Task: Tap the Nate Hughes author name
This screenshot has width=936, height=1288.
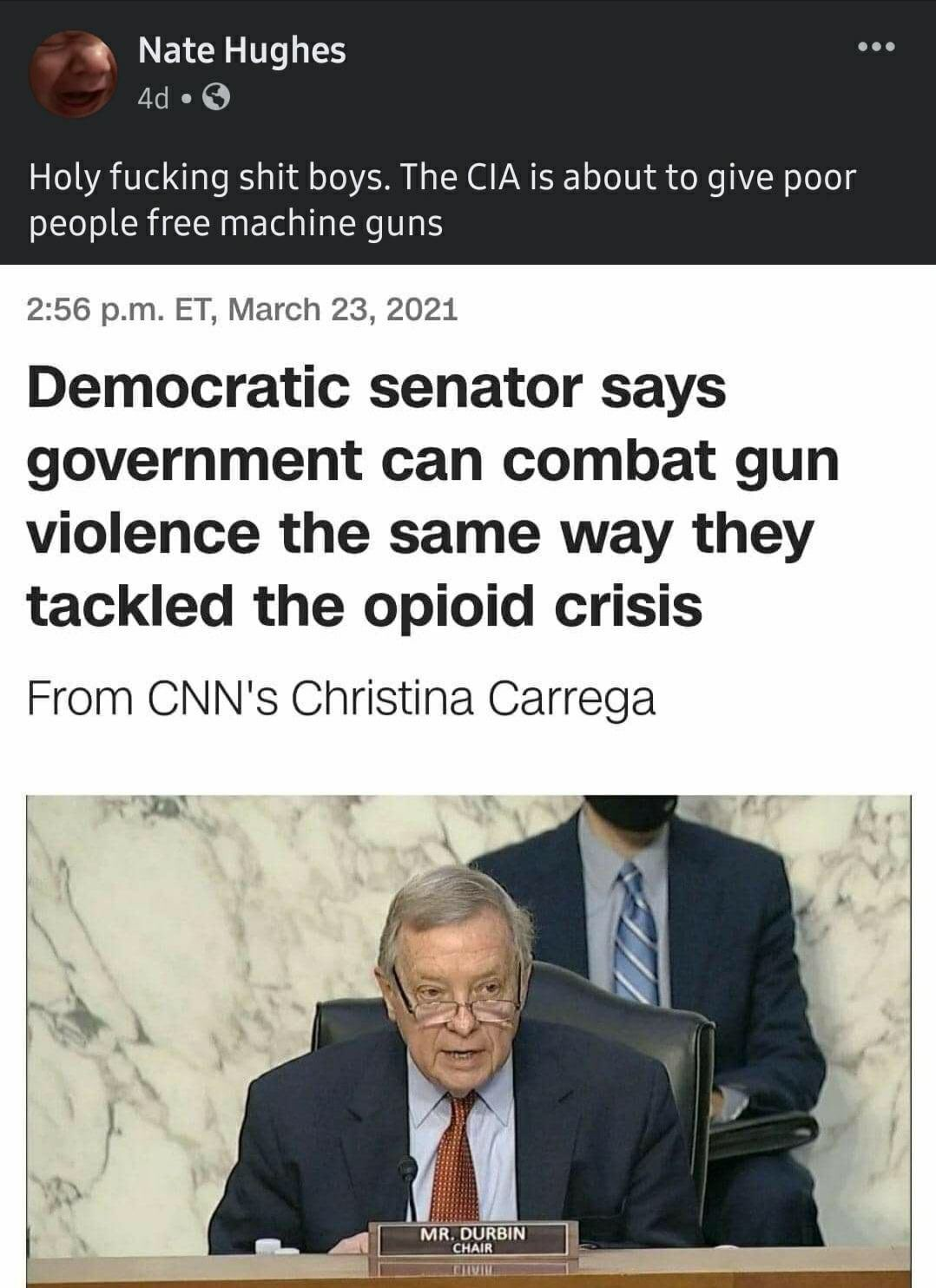Action: pyautogui.click(x=241, y=51)
